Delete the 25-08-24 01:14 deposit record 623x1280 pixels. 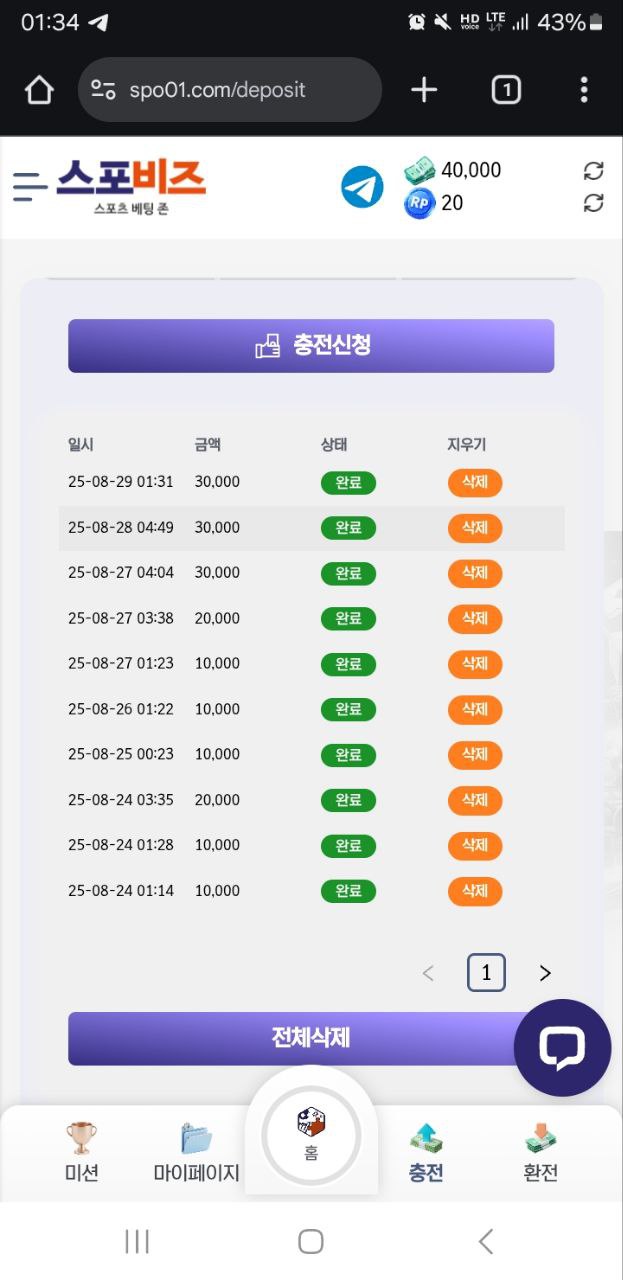click(x=474, y=891)
